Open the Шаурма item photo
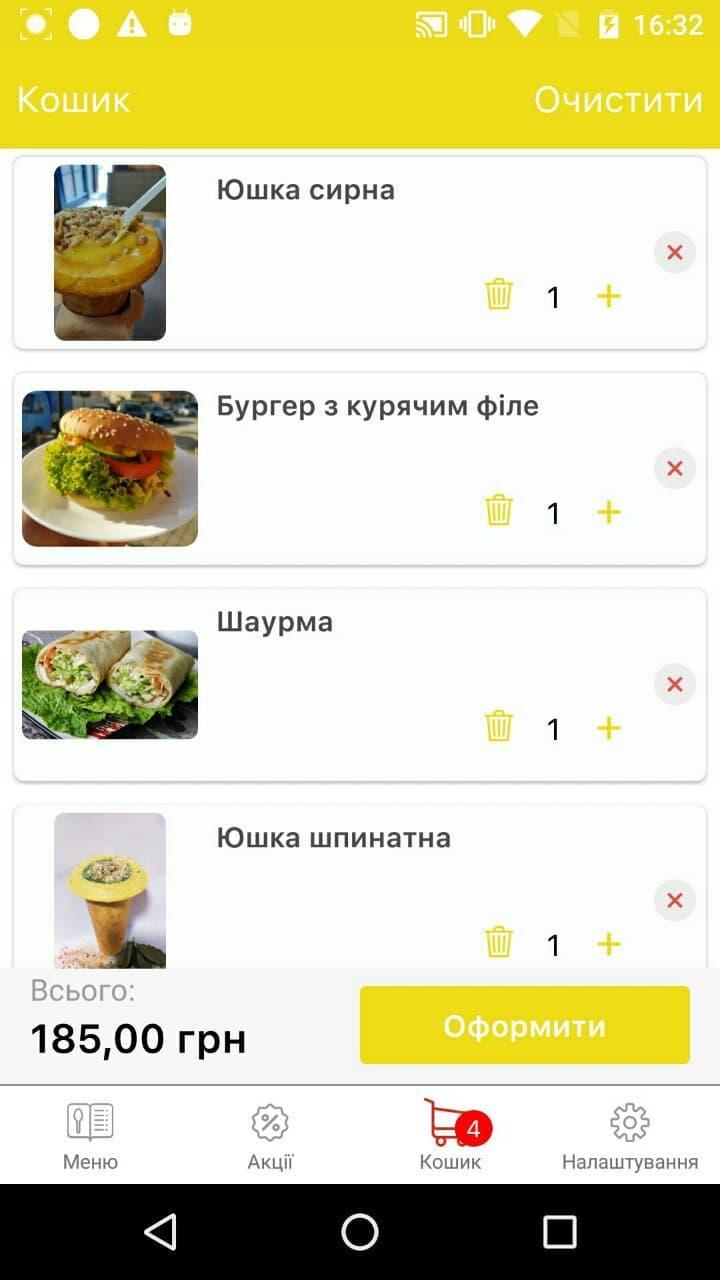The image size is (720, 1280). pyautogui.click(x=109, y=684)
